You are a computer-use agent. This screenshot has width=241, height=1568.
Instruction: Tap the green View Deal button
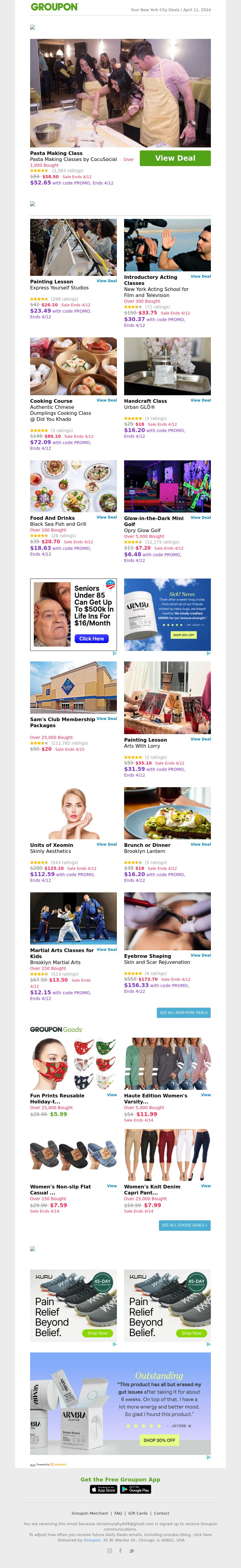pos(175,158)
